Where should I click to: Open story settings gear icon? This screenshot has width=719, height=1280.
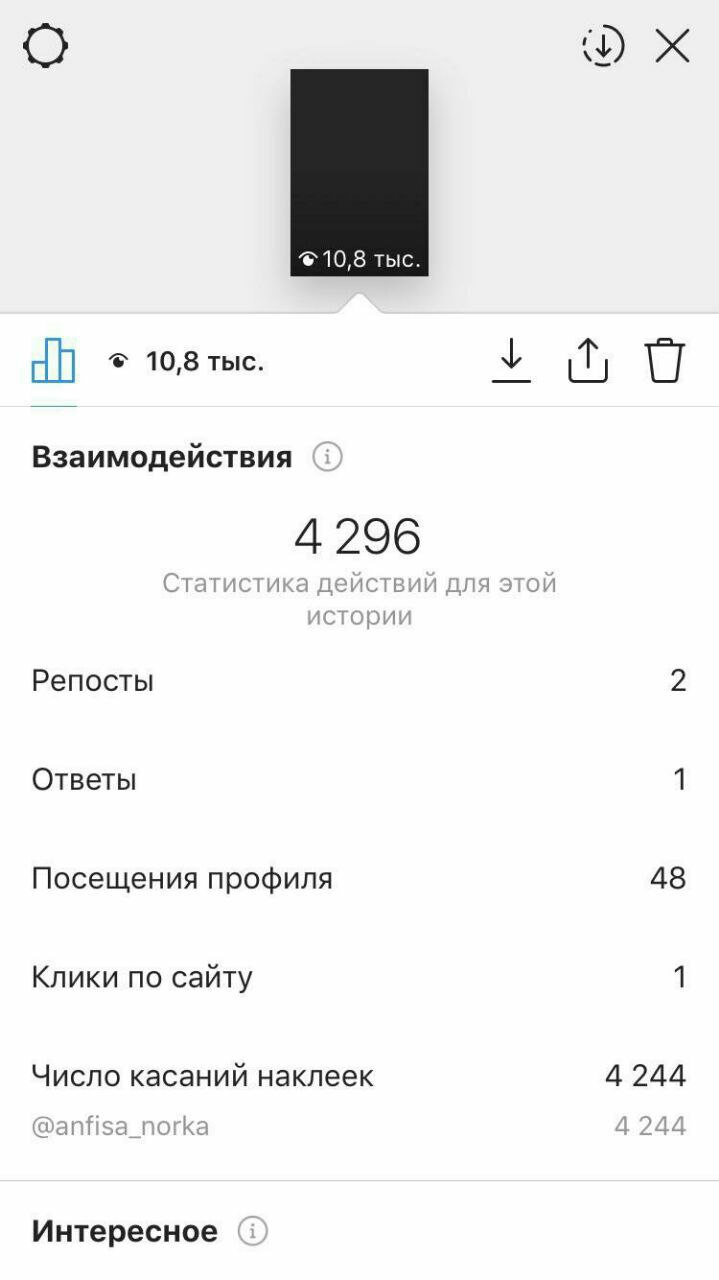point(46,46)
